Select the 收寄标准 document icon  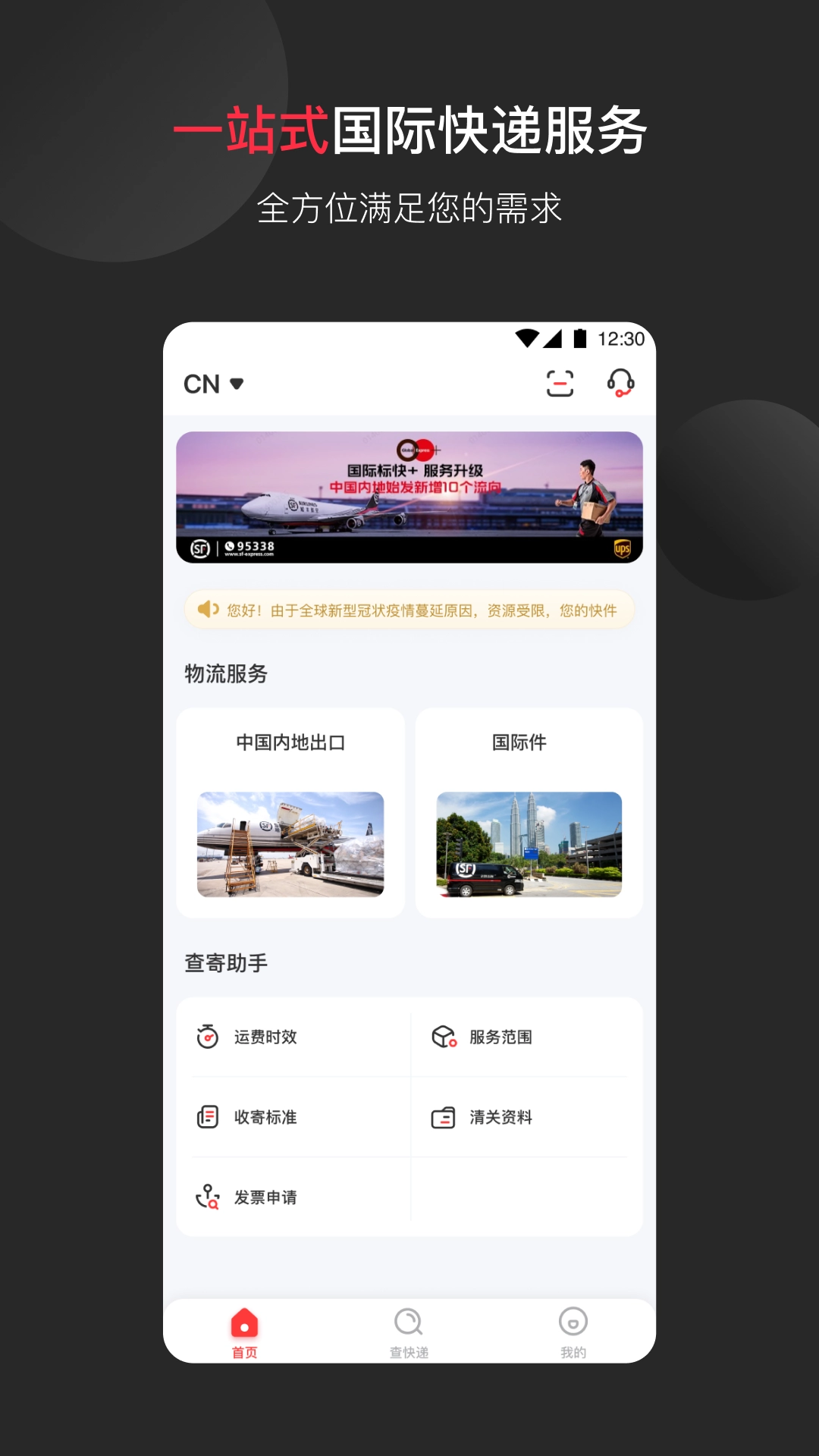(206, 1118)
